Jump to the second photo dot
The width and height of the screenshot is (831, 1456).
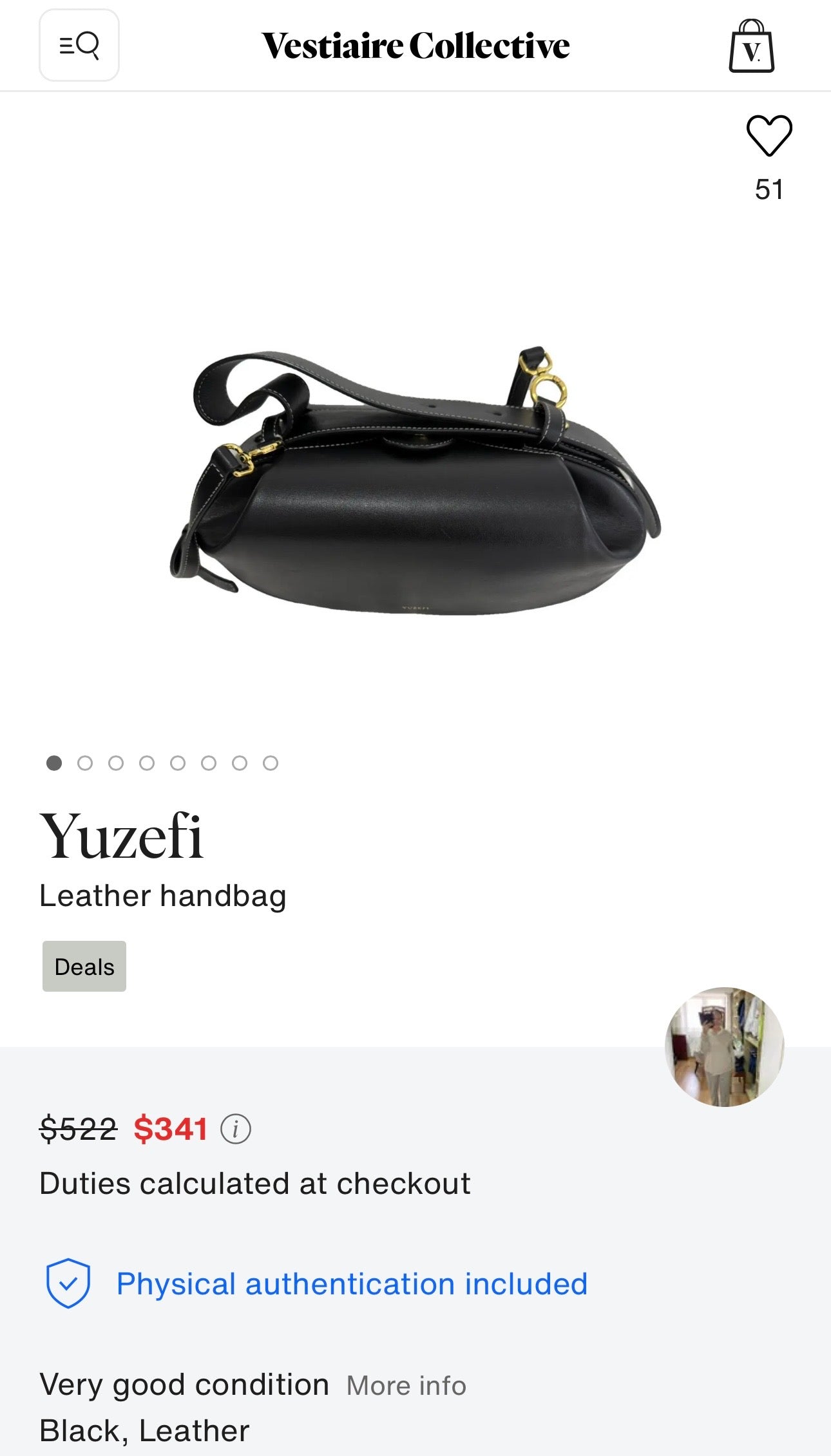pos(85,763)
